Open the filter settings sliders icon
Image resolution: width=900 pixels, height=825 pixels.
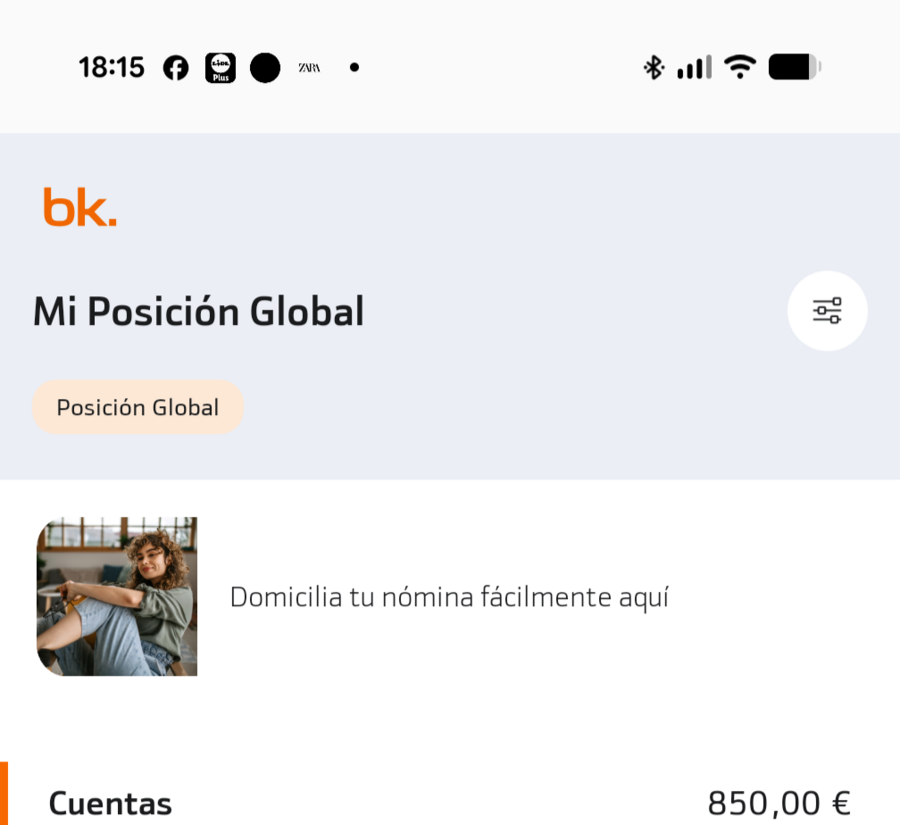[x=827, y=311]
